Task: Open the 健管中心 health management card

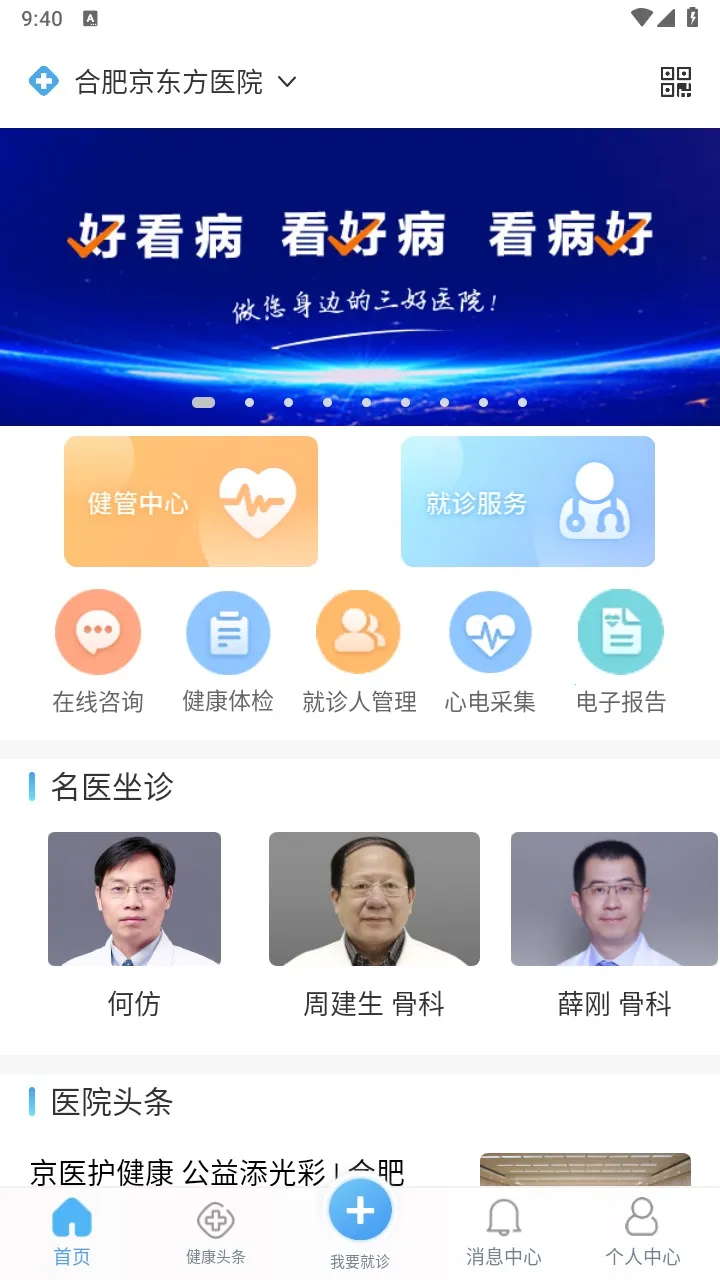Action: point(191,501)
